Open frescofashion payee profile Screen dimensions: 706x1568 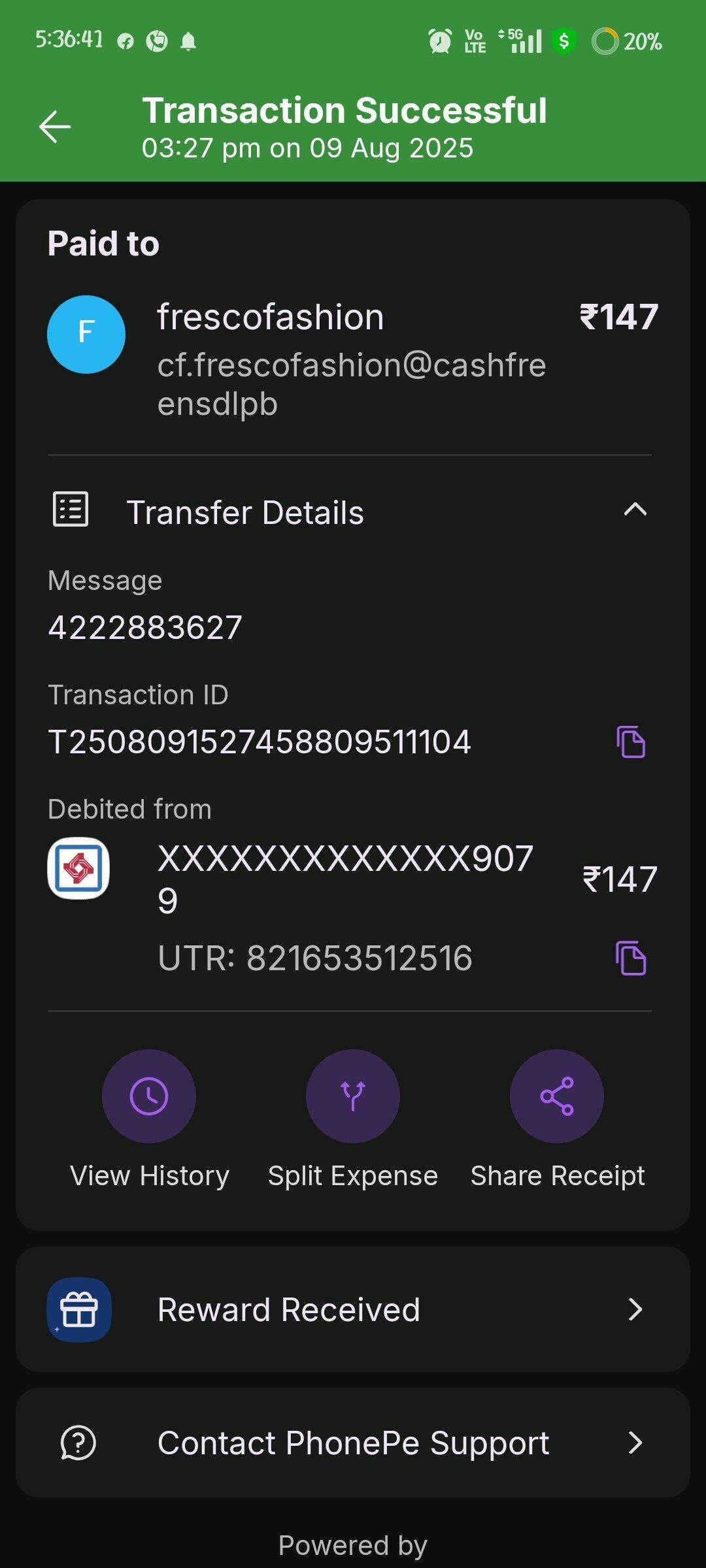pyautogui.click(x=269, y=318)
